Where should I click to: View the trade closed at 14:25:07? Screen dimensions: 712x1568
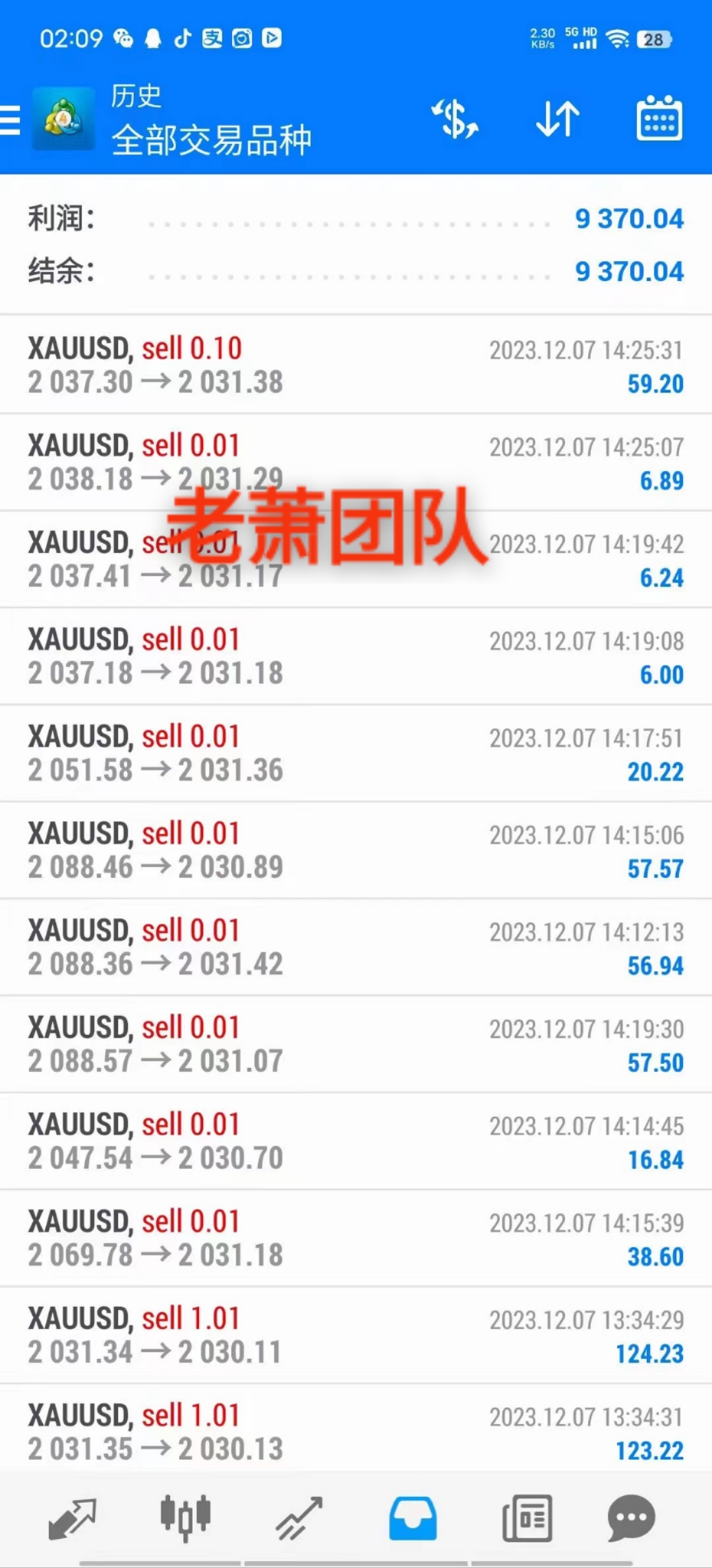tap(356, 462)
